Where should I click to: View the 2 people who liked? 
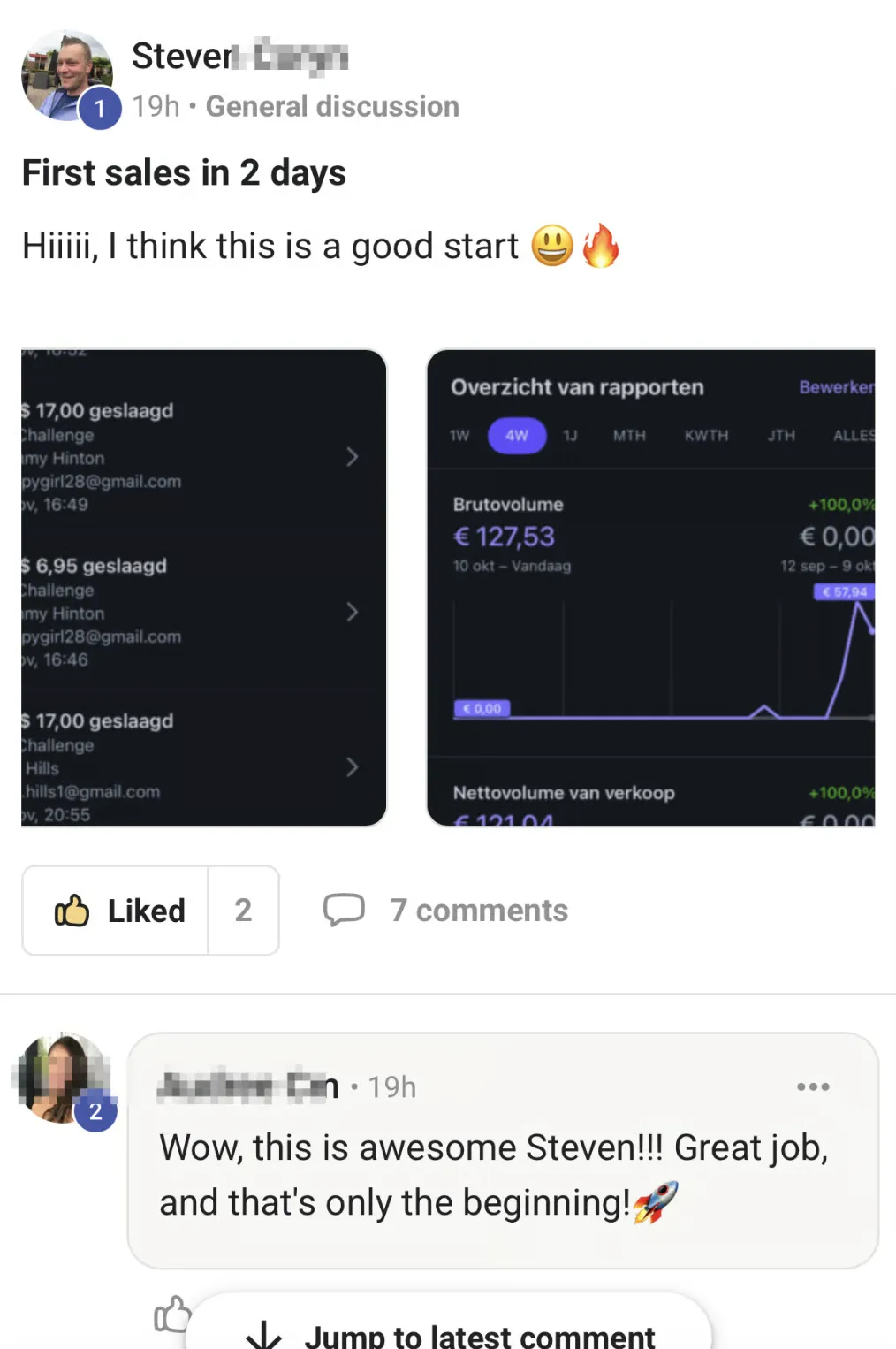click(243, 911)
